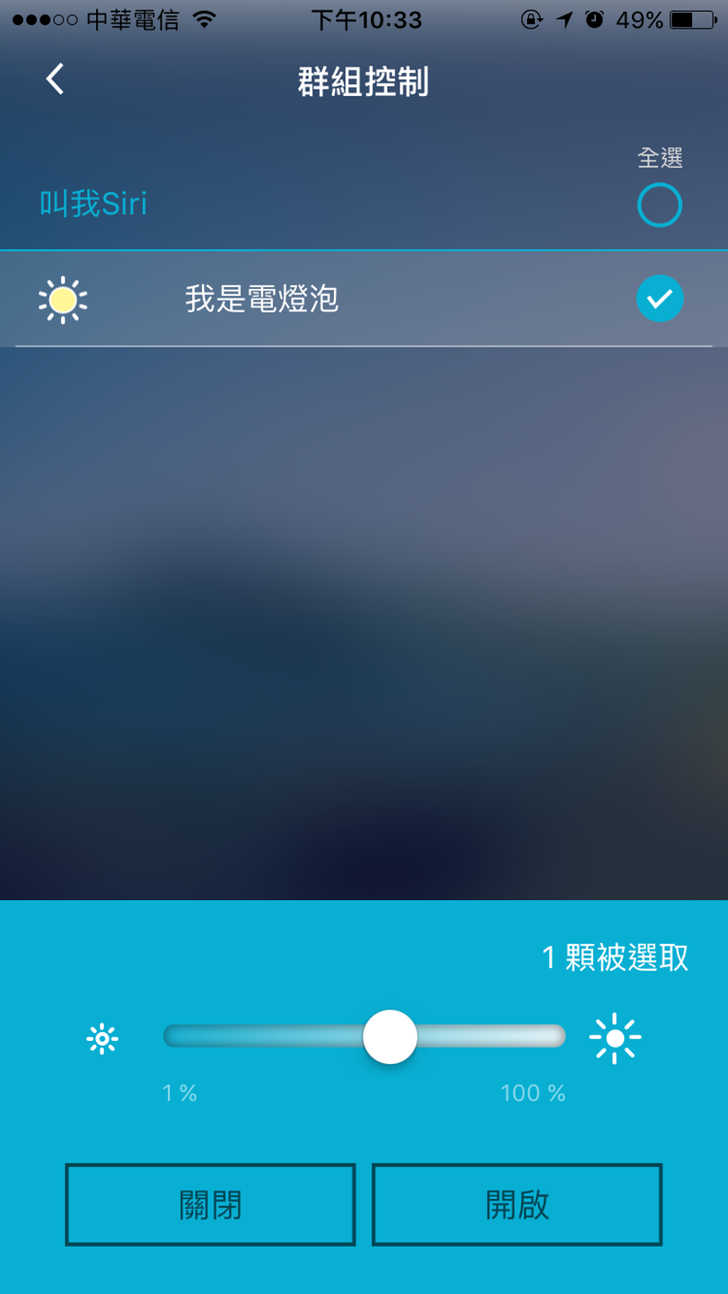This screenshot has height=1294, width=728.
Task: Tick the 全選 select-all circle
Action: [660, 205]
